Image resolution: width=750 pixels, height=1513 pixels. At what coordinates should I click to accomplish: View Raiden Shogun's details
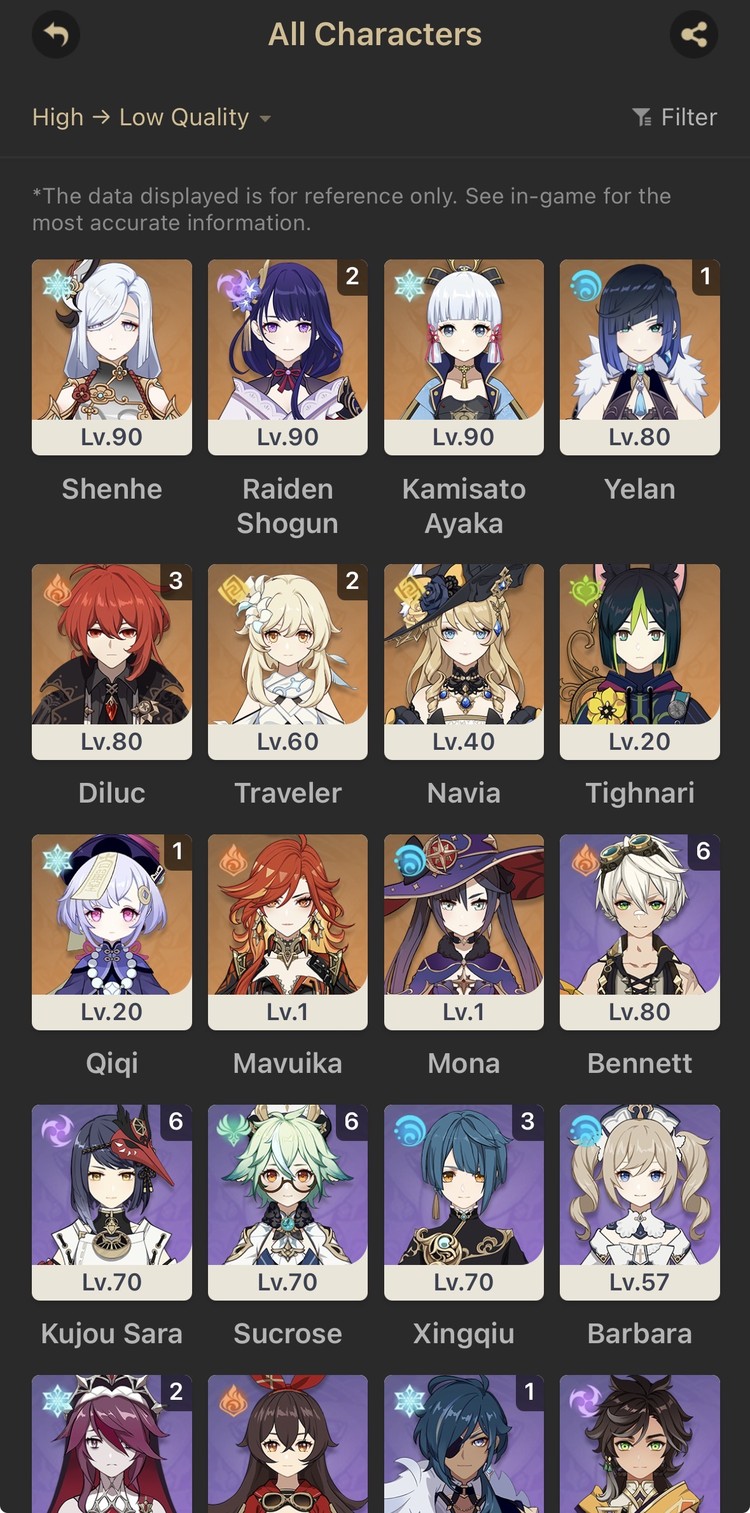tap(288, 357)
